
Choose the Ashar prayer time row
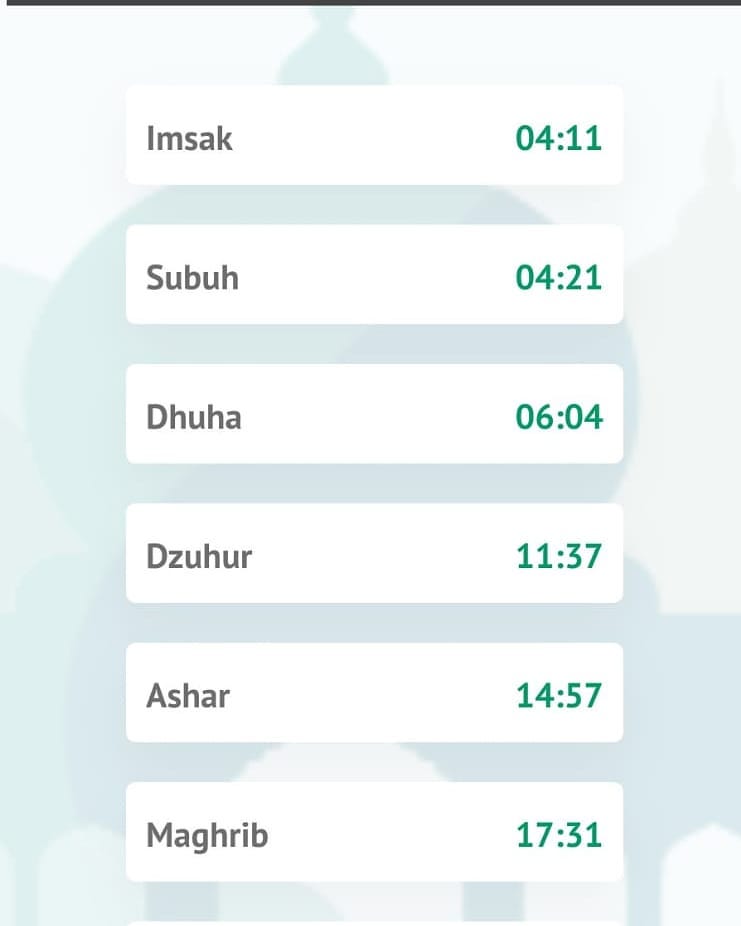374,693
